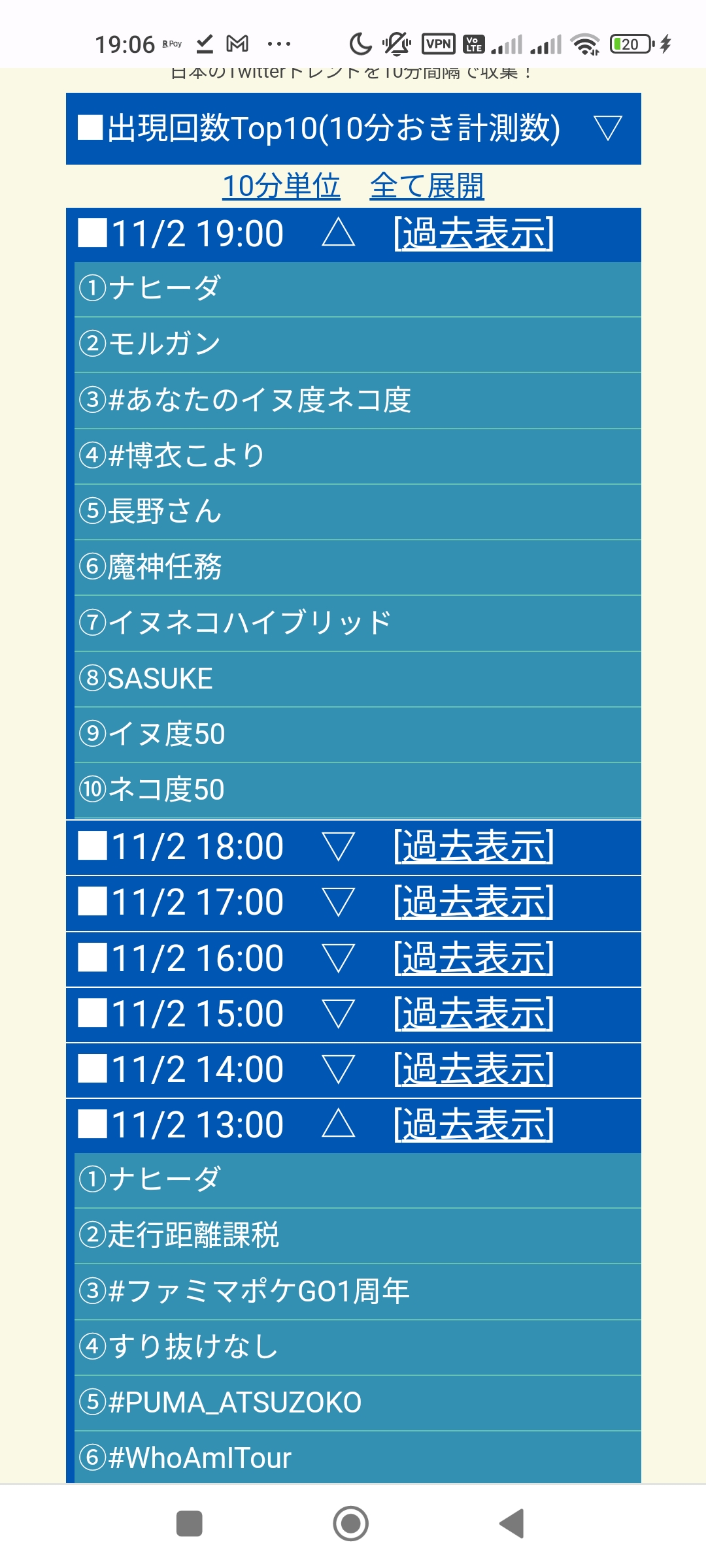Expand the 11/2 18:00 ranking
The height and width of the screenshot is (1568, 706).
click(x=339, y=847)
